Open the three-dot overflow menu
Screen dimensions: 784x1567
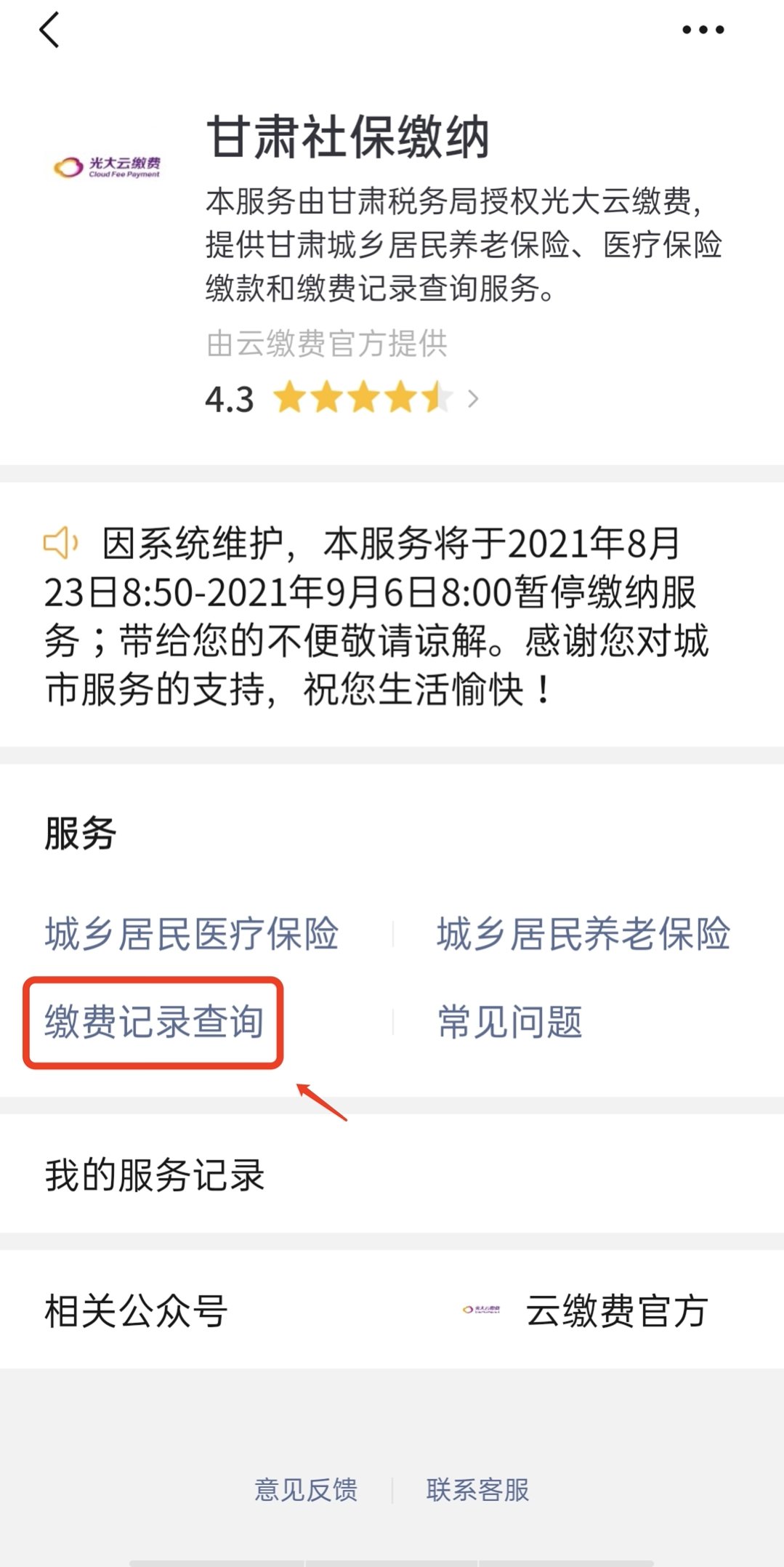pyautogui.click(x=703, y=30)
